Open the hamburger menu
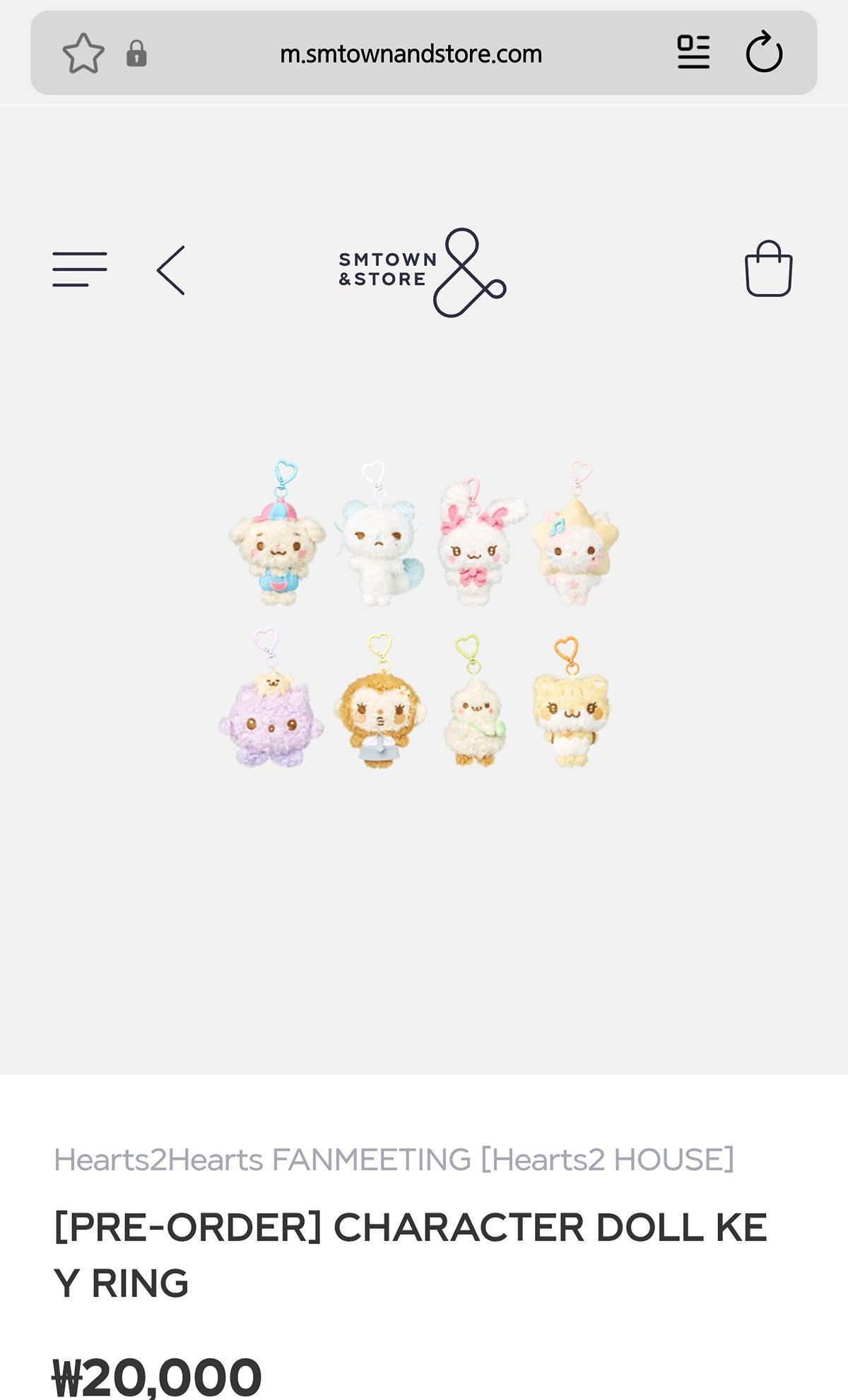 pos(80,269)
